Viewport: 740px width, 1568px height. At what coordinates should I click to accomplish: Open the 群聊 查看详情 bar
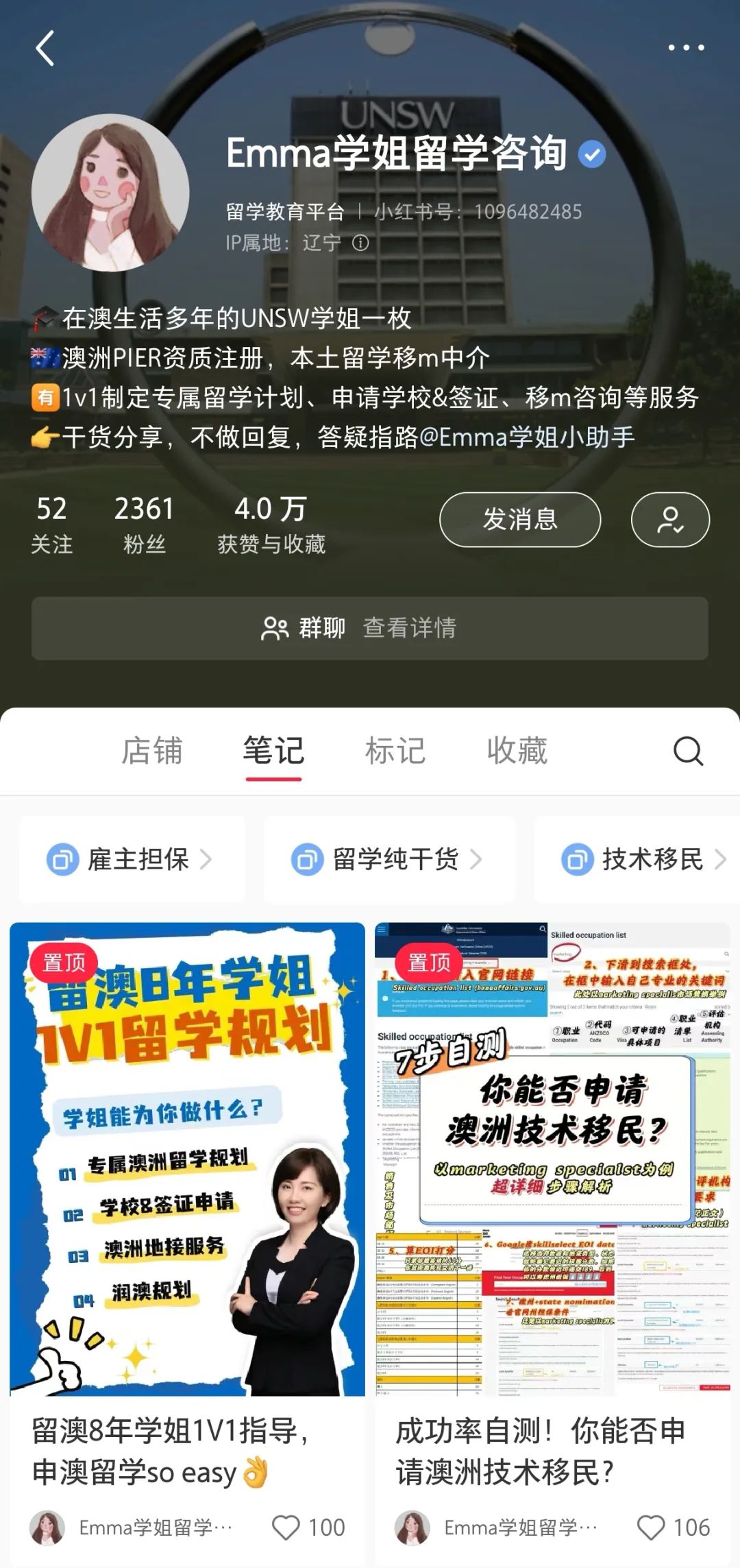[370, 628]
